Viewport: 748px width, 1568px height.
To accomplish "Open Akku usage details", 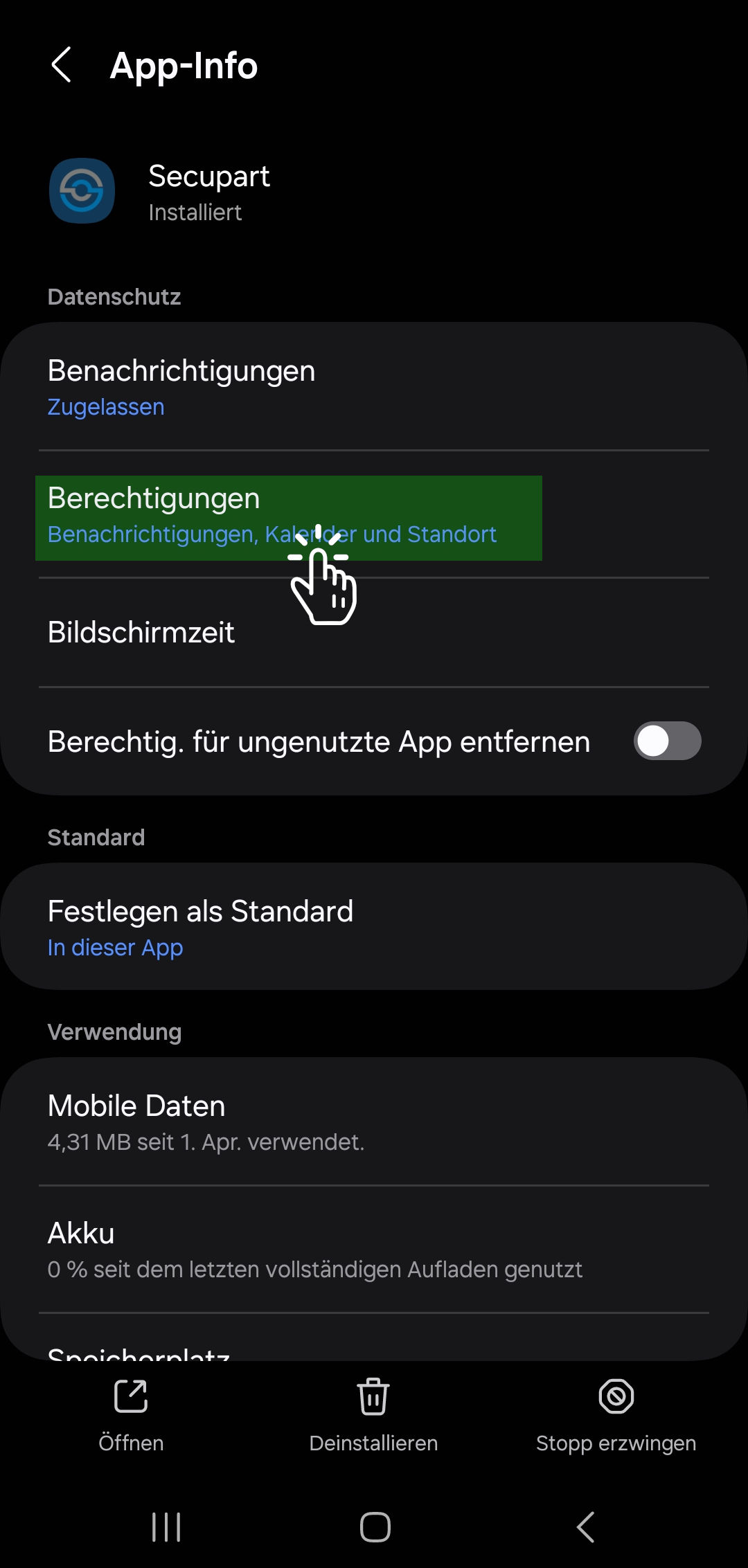I will pyautogui.click(x=374, y=1250).
